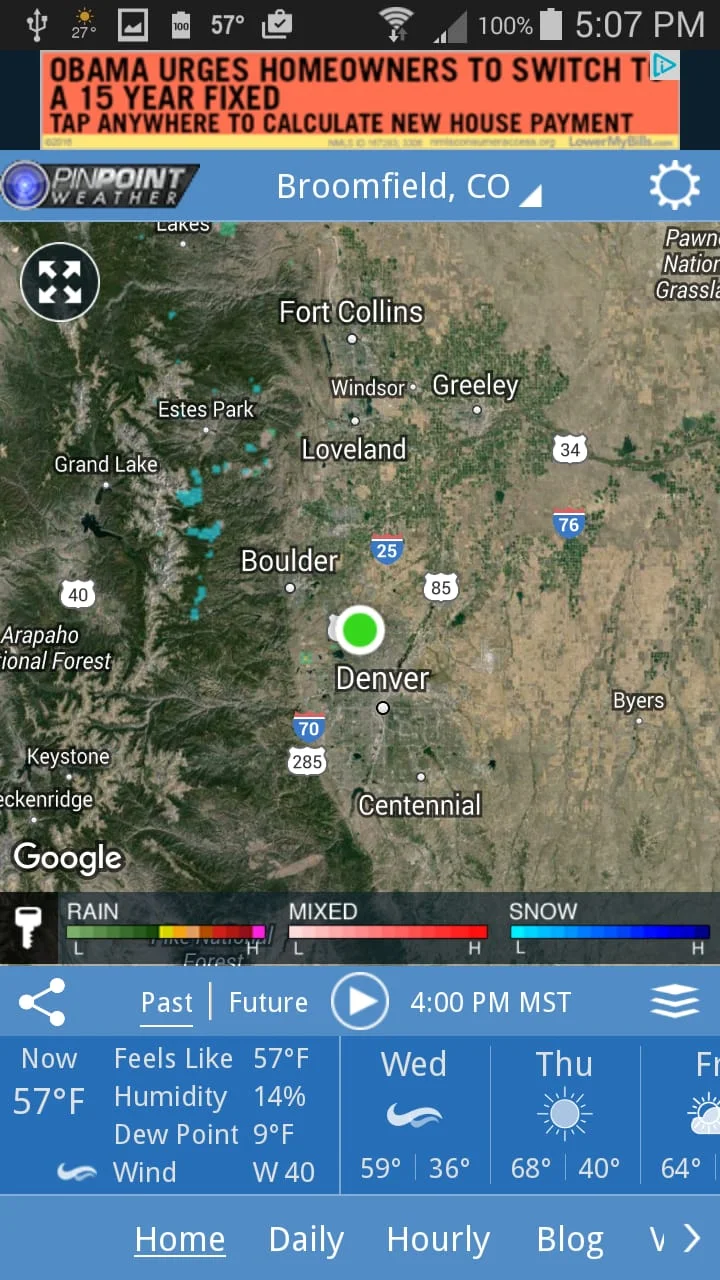This screenshot has height=1280, width=720.
Task: Open weather app settings gear
Action: (x=674, y=184)
